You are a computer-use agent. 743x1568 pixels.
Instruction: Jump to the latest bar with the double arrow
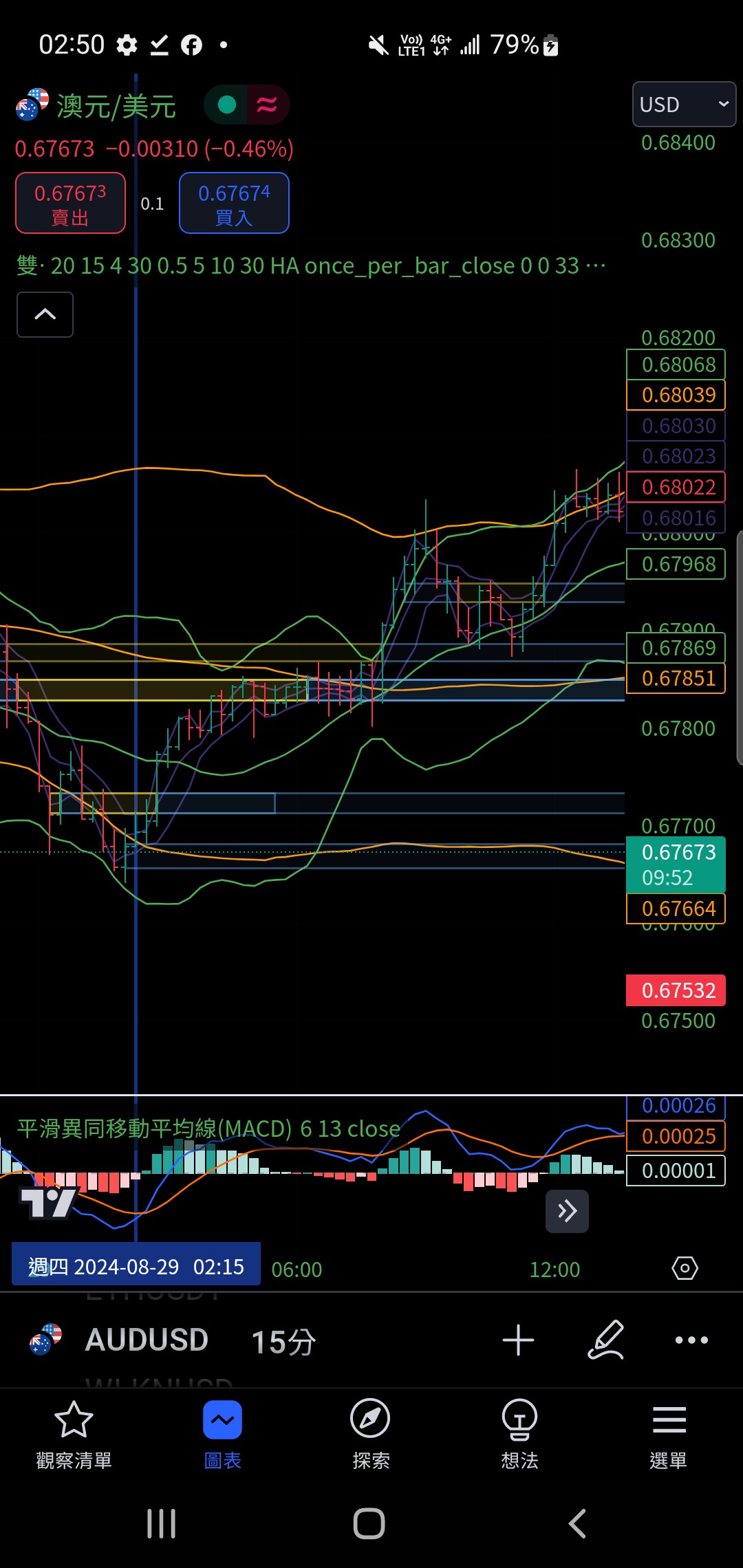click(567, 1211)
